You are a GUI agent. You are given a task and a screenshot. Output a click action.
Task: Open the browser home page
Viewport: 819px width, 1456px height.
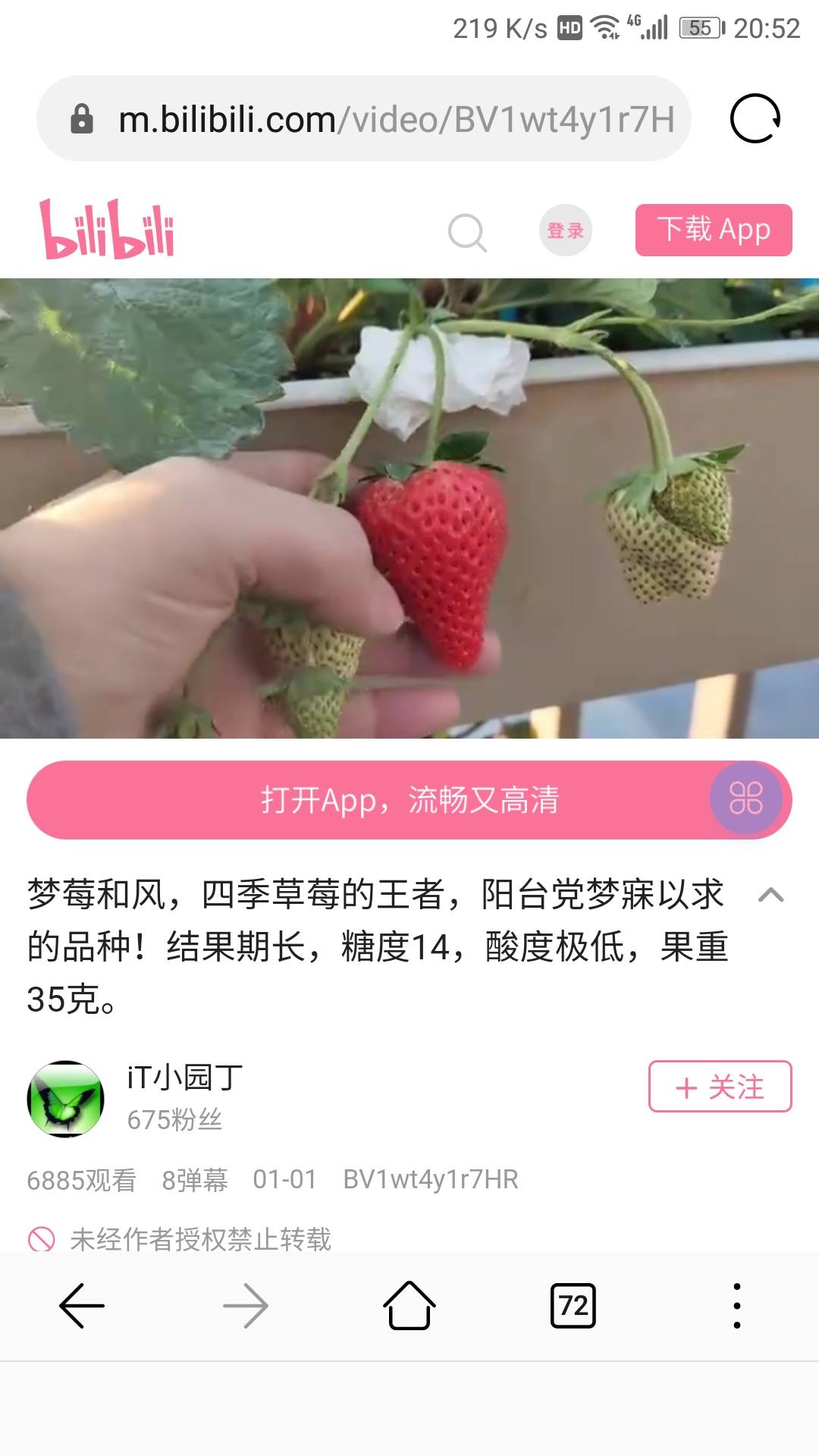409,1306
